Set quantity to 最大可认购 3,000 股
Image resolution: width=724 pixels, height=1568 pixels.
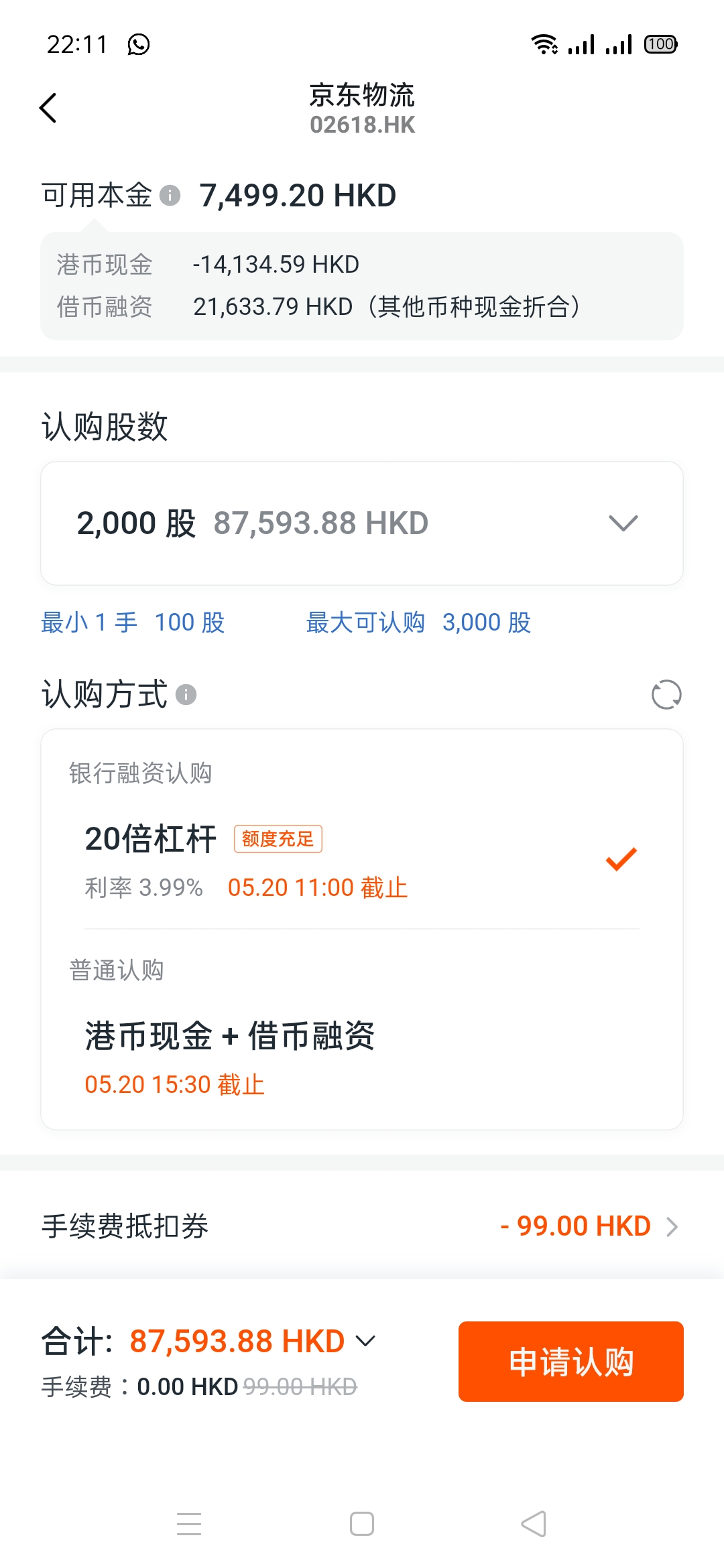point(418,623)
